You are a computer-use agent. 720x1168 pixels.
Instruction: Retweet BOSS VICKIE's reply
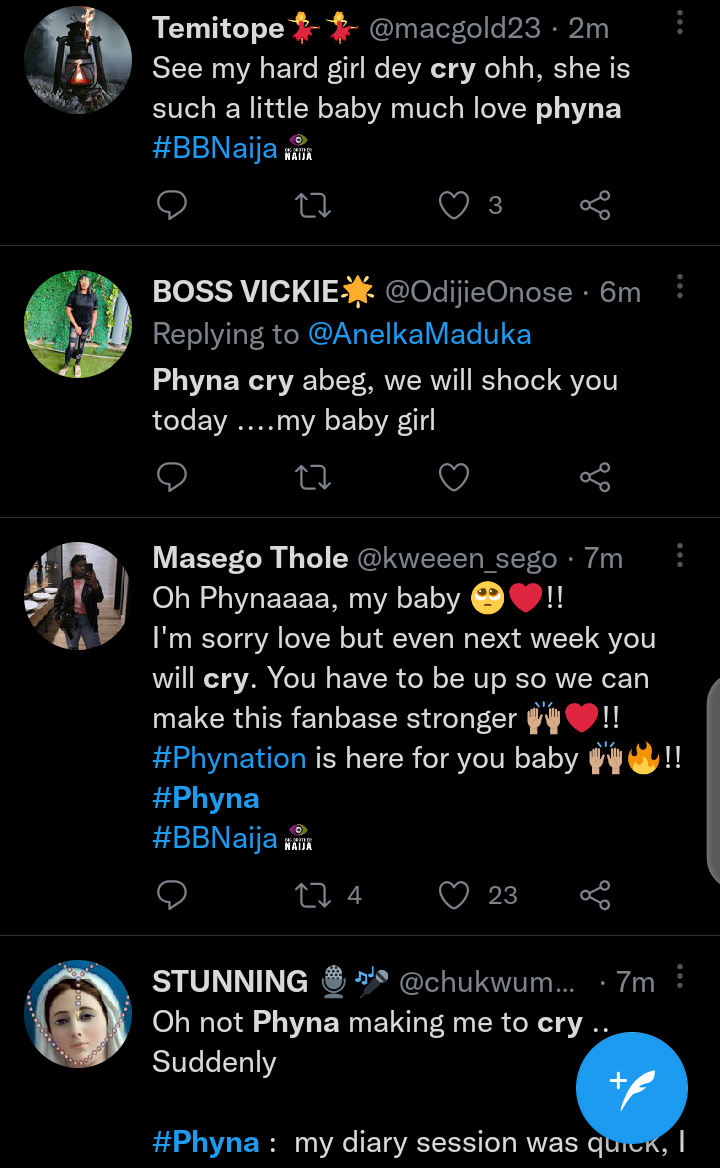313,478
